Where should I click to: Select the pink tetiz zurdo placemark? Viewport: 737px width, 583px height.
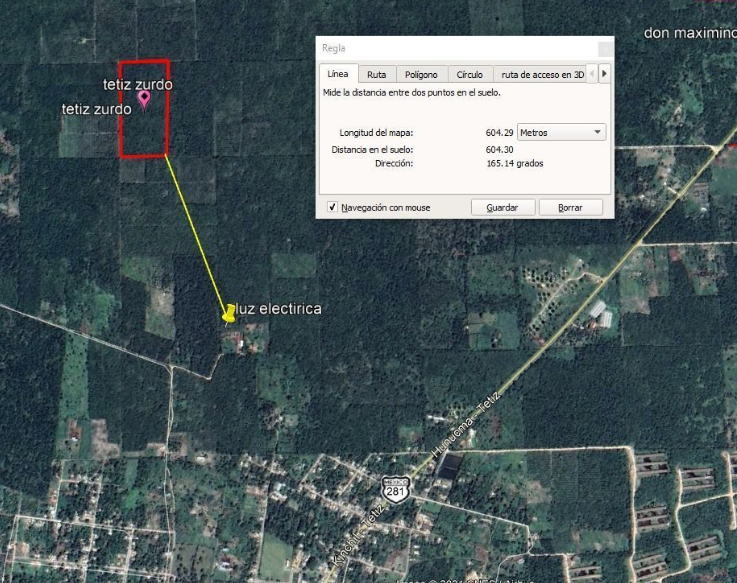[x=144, y=99]
